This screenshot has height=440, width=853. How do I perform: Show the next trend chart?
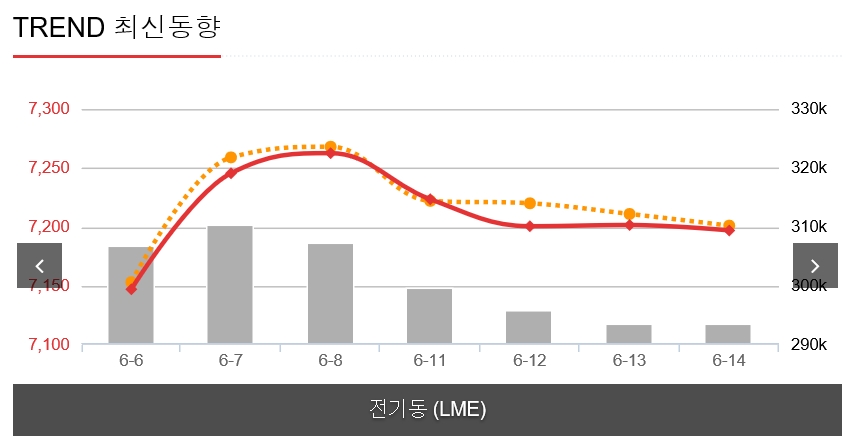coord(814,266)
